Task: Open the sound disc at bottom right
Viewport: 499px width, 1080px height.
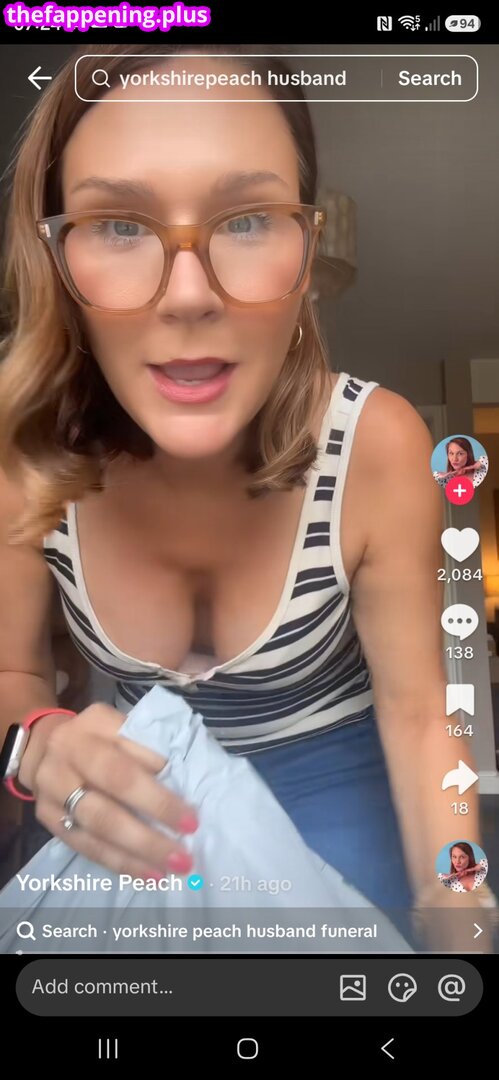Action: 462,866
